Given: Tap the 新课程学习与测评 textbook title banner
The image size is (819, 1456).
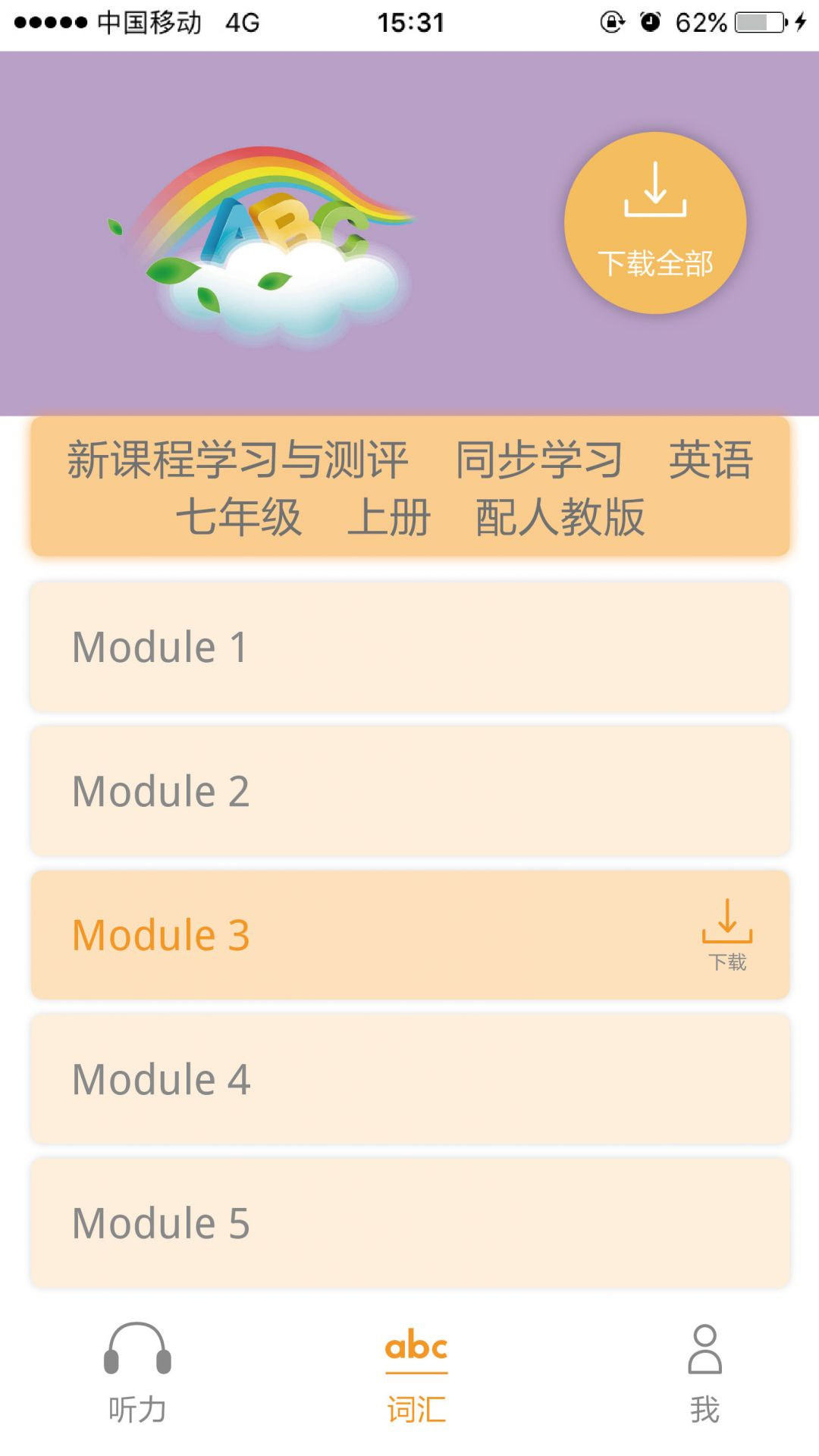Looking at the screenshot, I should point(409,485).
